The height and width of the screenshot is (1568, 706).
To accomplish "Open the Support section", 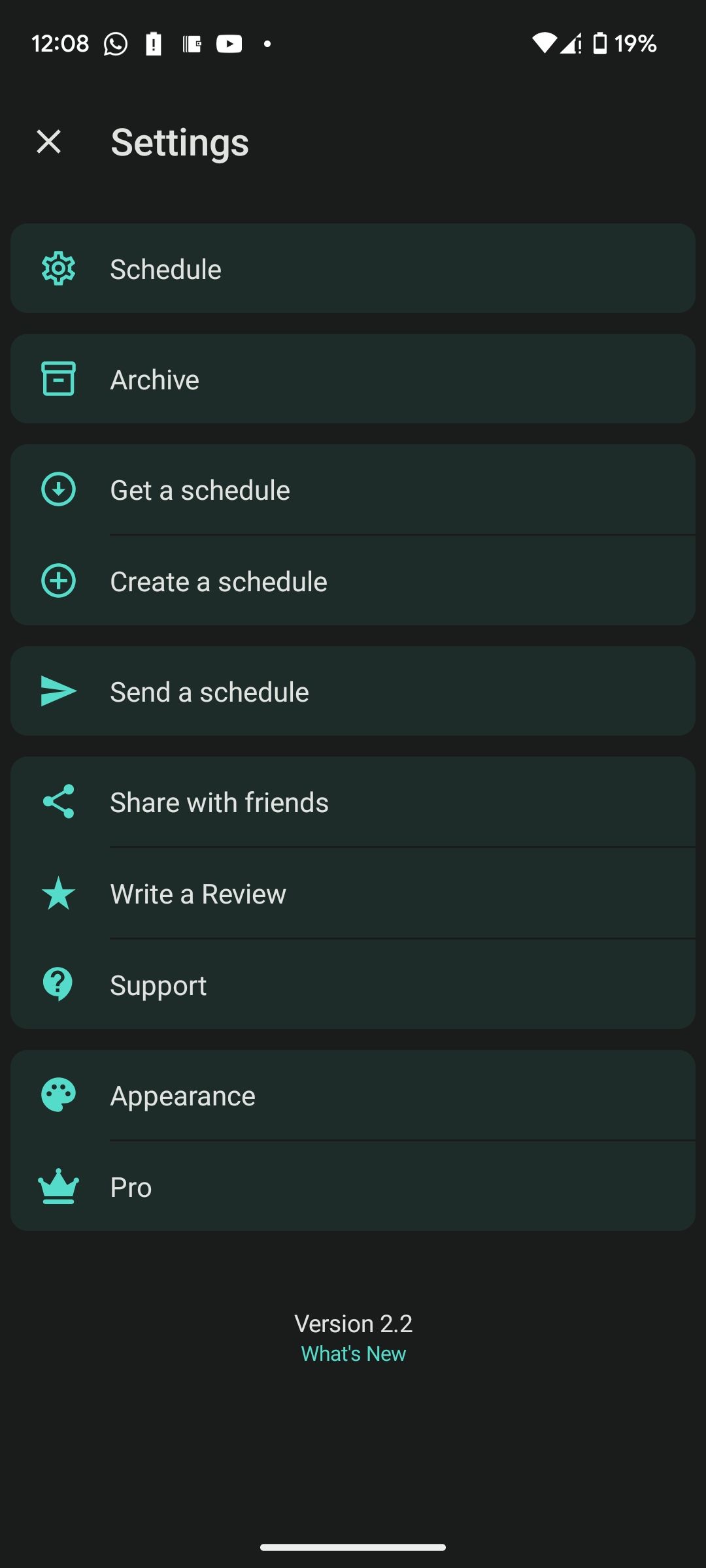I will (x=353, y=985).
